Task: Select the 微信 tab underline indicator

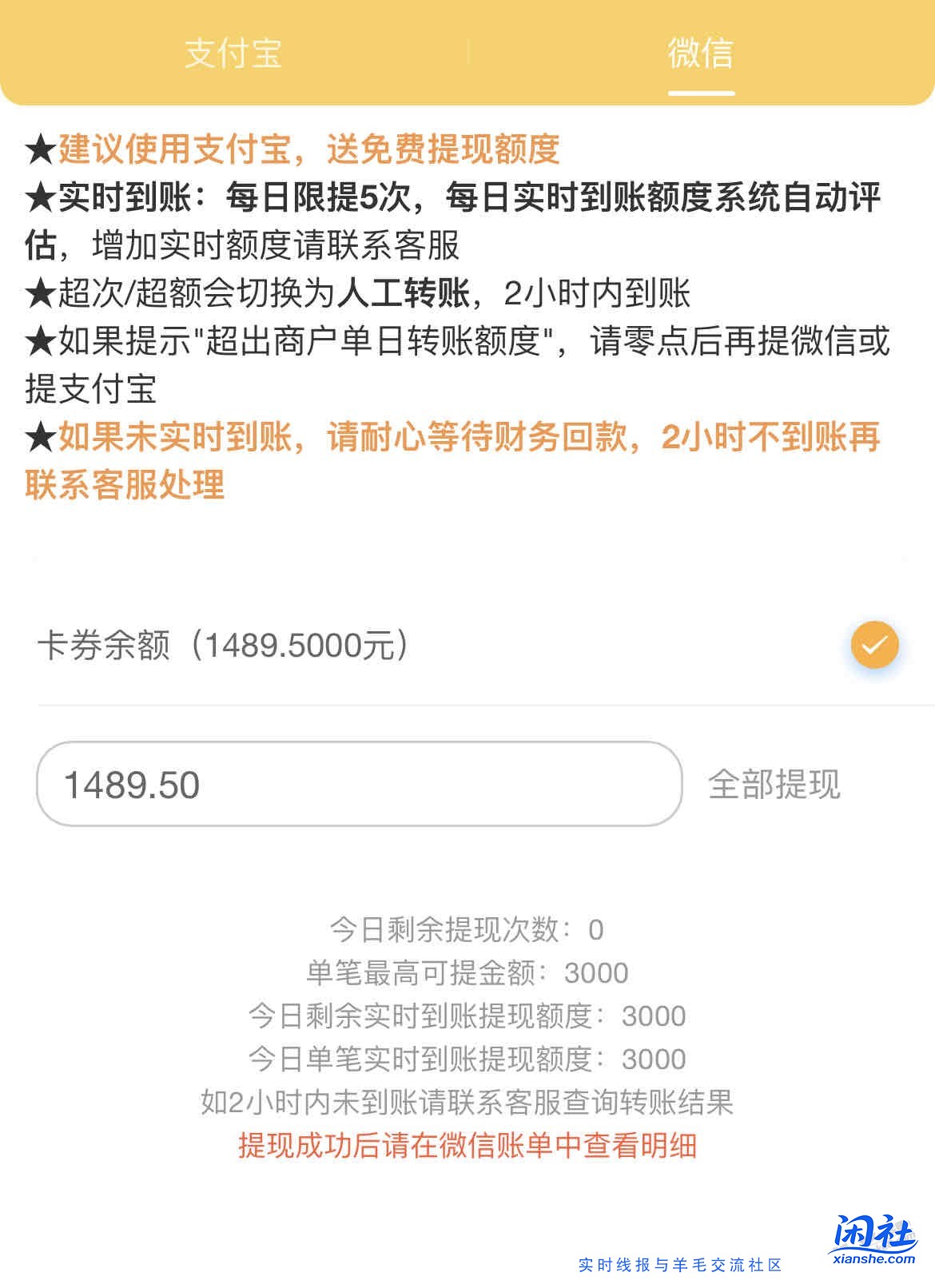Action: (702, 93)
